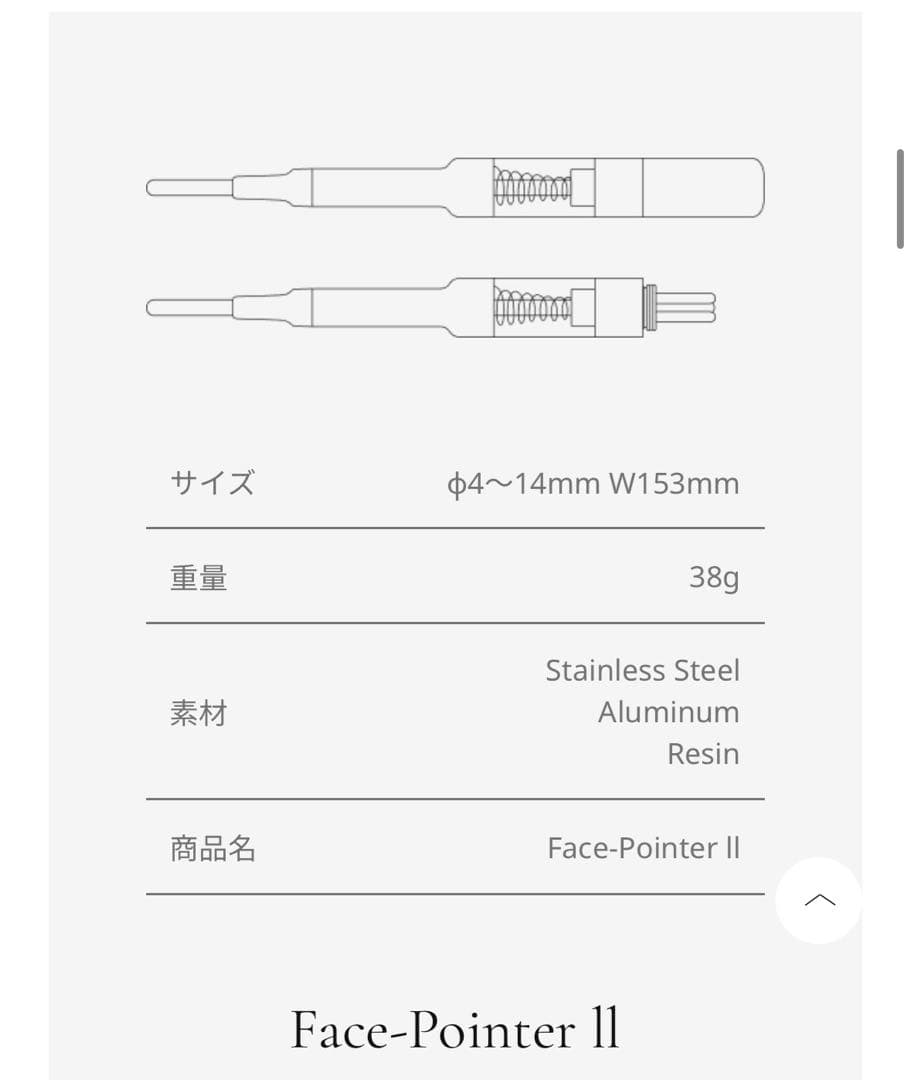Select the Aluminum material text
The width and height of the screenshot is (911, 1080).
click(669, 712)
